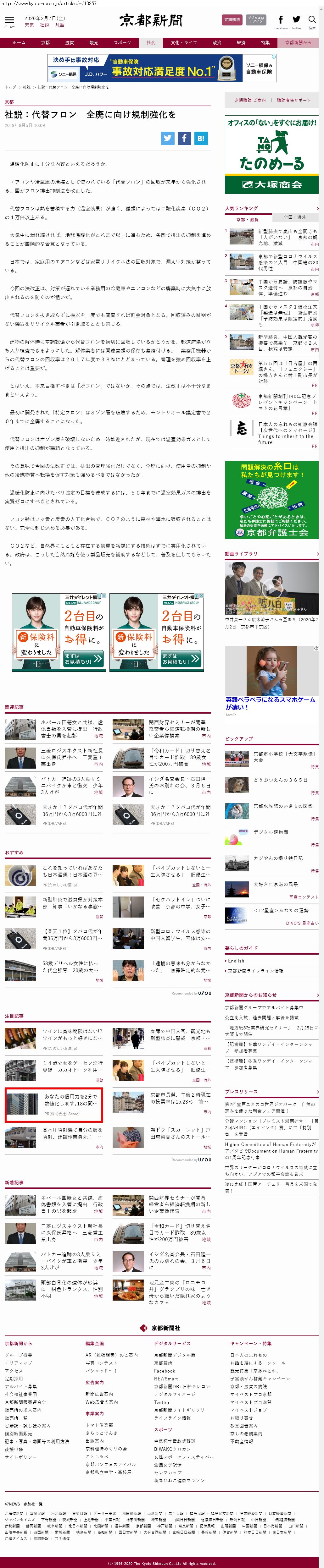Screen dimensions: 324x1568
Task: Bookmark the article on Hatena B!
Action: (200, 138)
